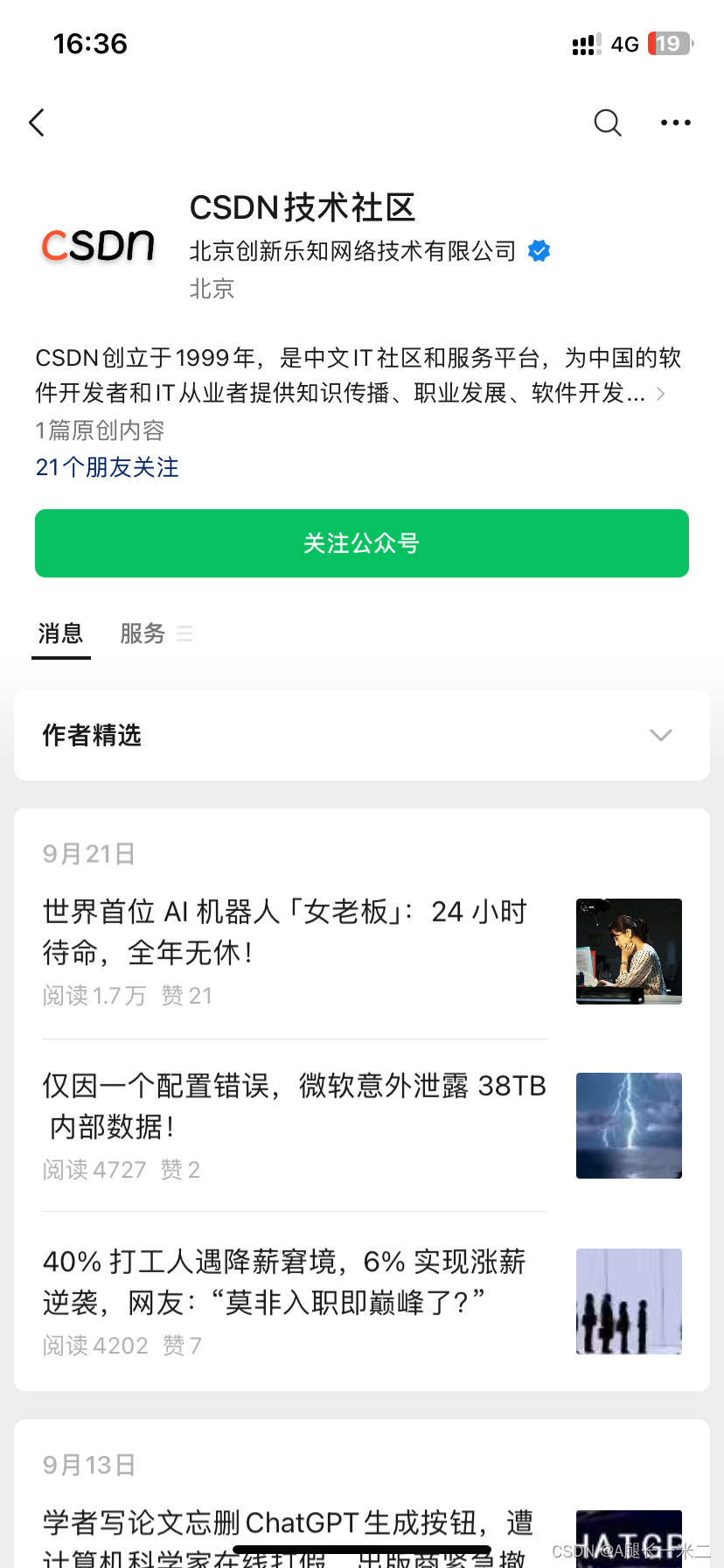Screen dimensions: 724x1568
Task: Open the 40% 打工人遇降薪窘境 article
Action: pyautogui.click(x=285, y=1282)
